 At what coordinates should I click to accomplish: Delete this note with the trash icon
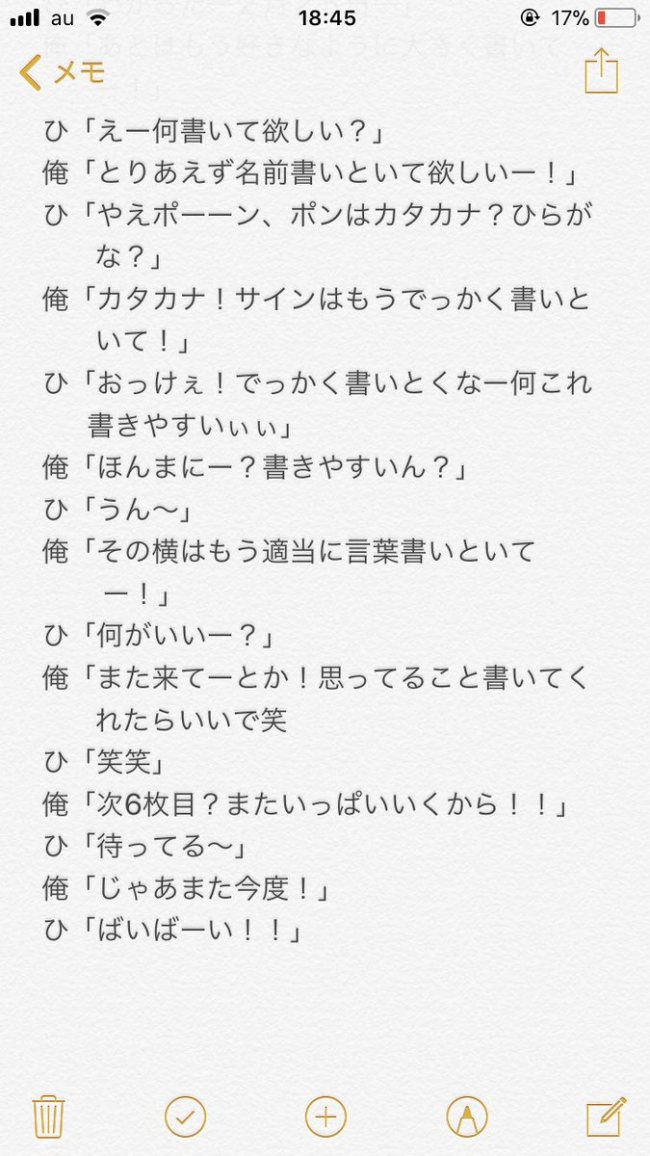click(49, 1117)
